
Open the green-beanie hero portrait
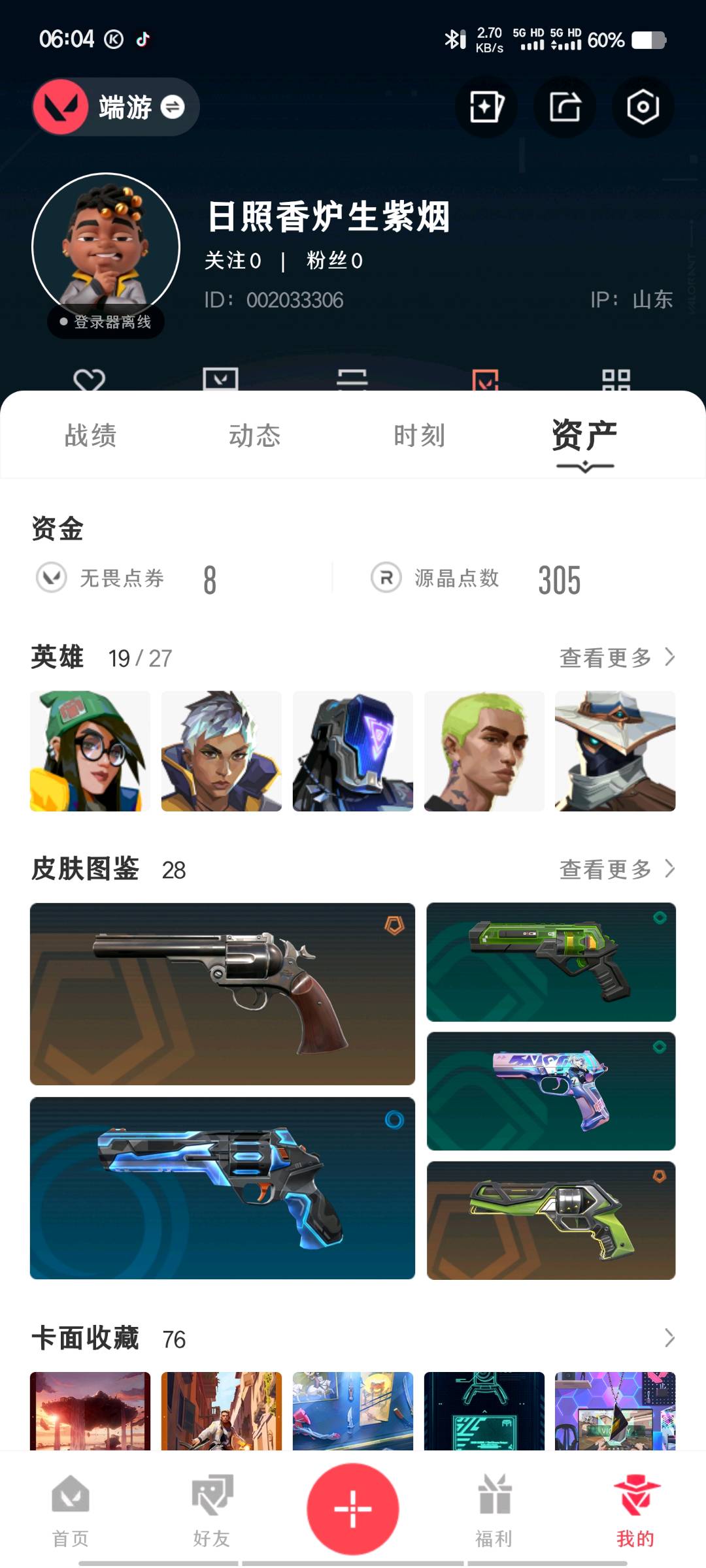[x=90, y=751]
